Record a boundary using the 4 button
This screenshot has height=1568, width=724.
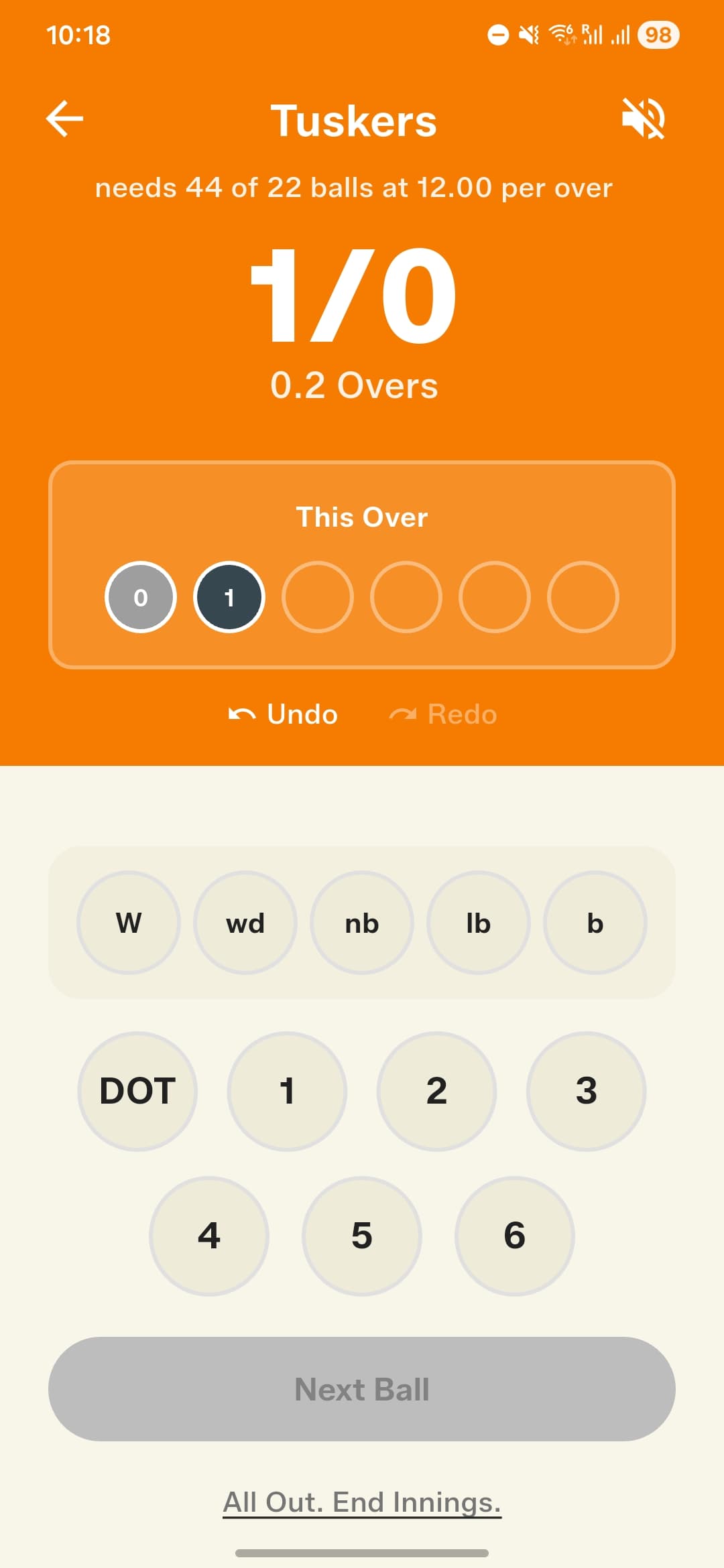point(209,1236)
